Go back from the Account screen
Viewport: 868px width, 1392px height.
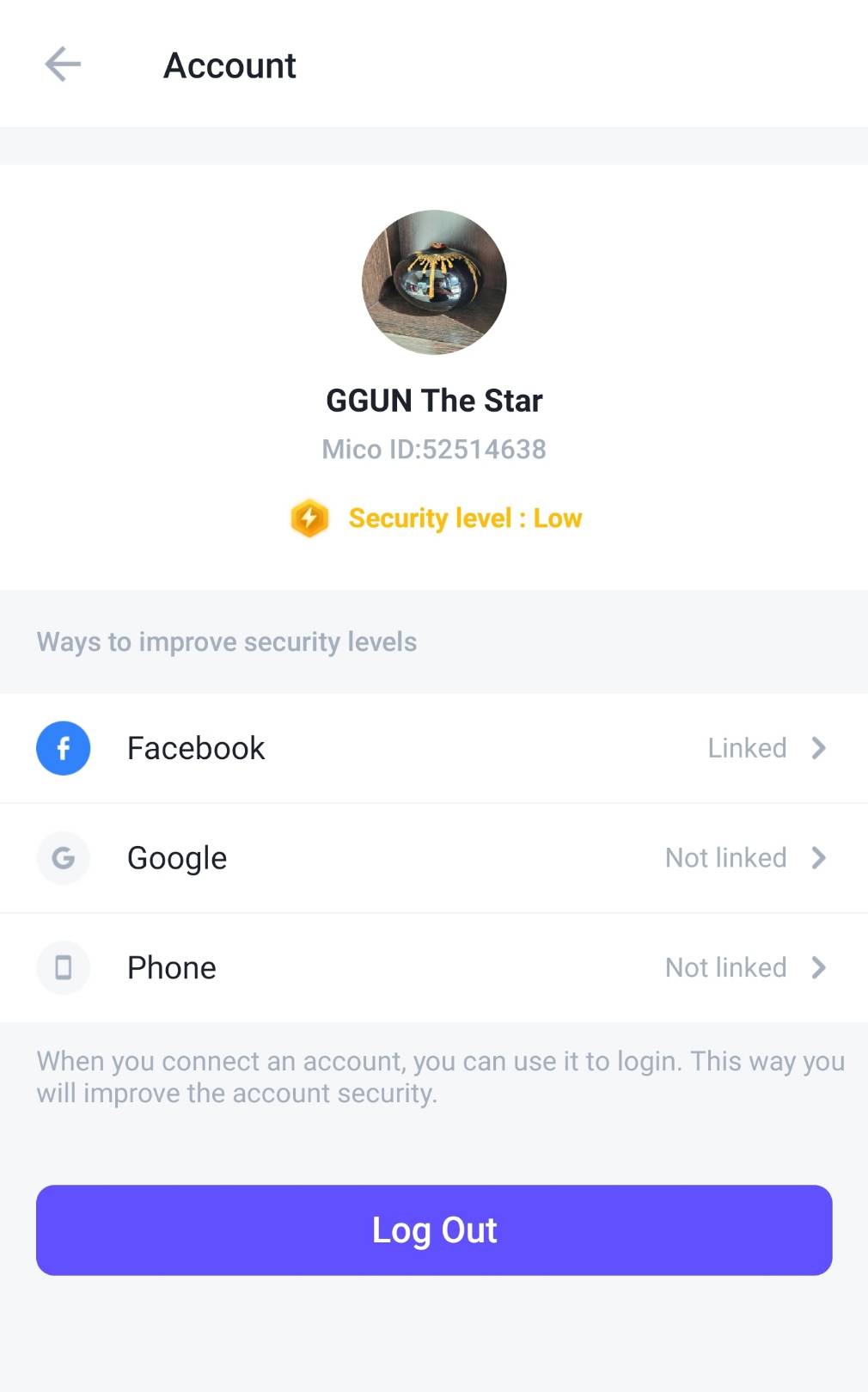[x=63, y=64]
